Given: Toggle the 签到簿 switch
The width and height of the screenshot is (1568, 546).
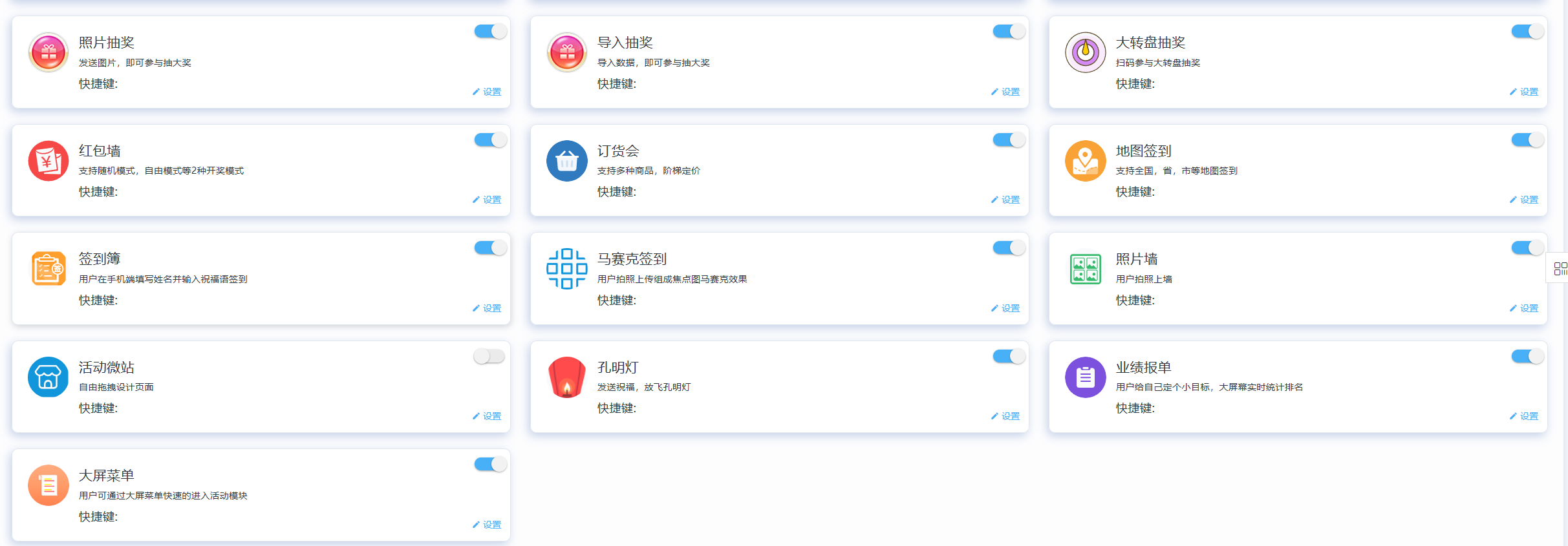Looking at the screenshot, I should (490, 247).
